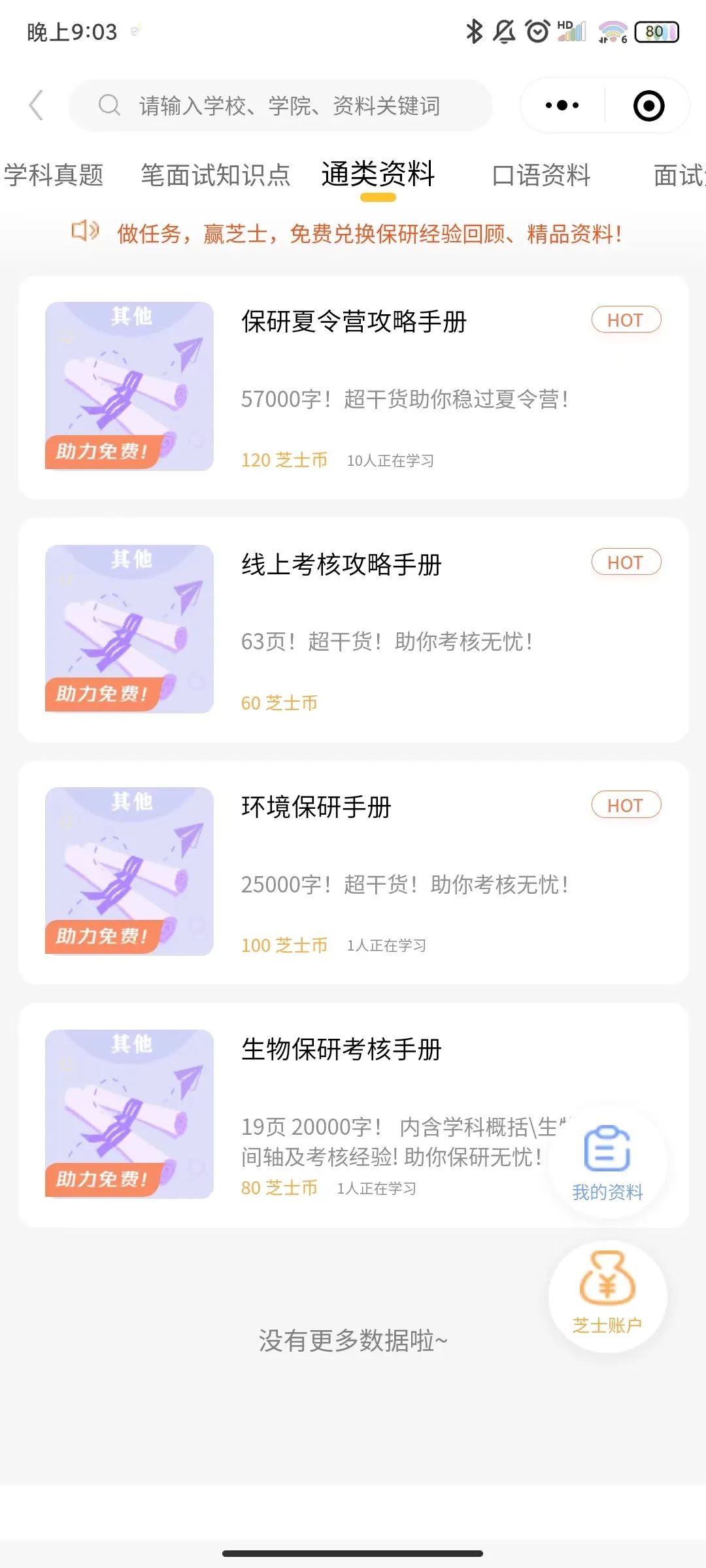The height and width of the screenshot is (1568, 706).
Task: Switch to the 口语资料 tab
Action: [x=541, y=175]
